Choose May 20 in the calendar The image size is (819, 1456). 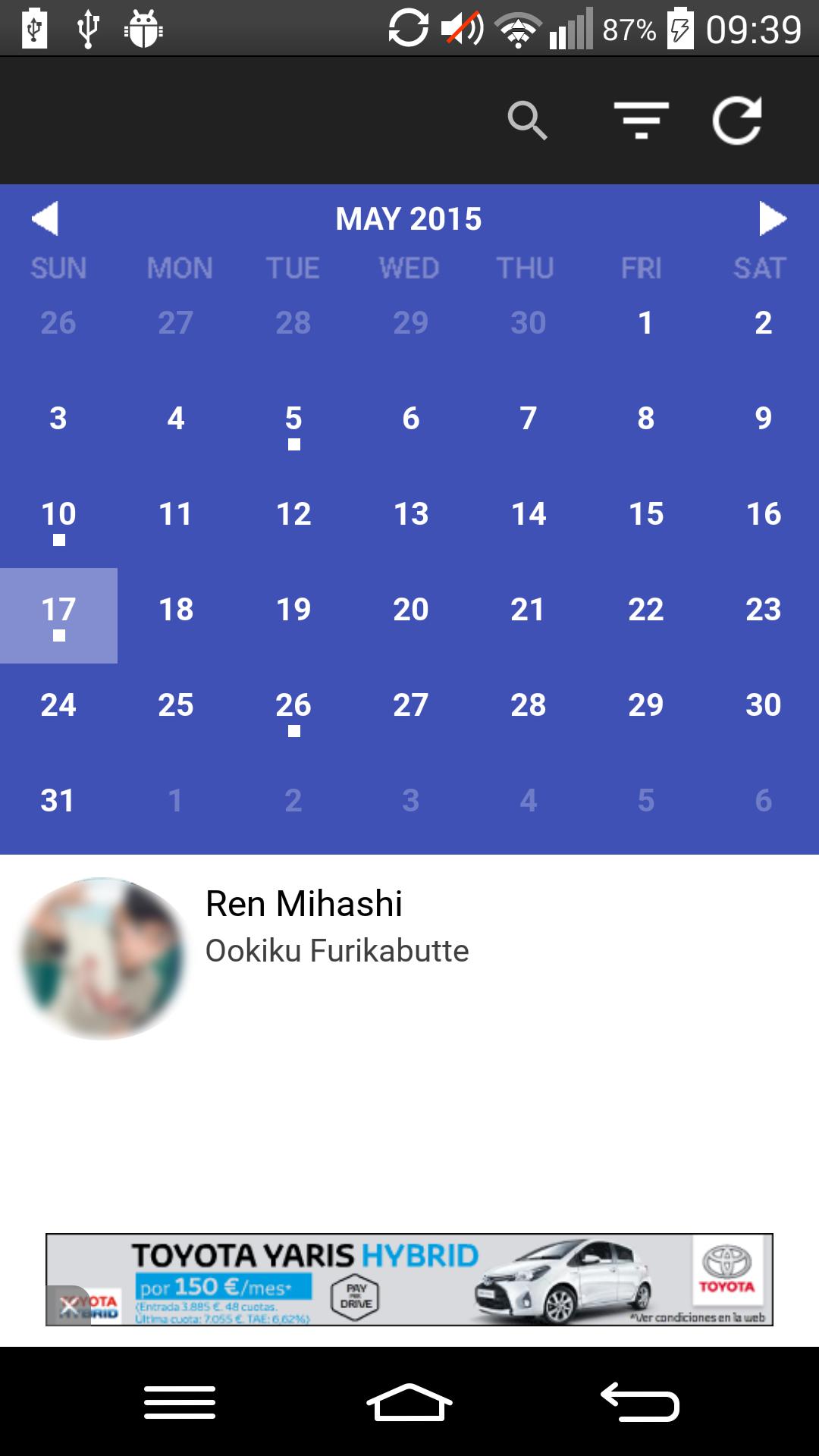[410, 610]
